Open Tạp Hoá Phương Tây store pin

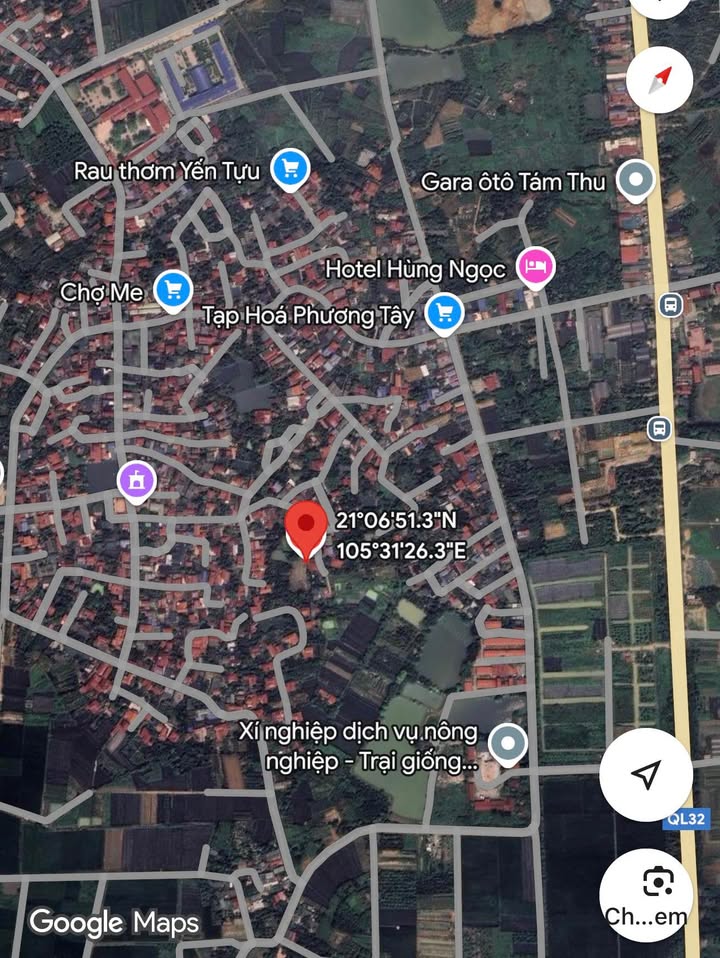point(443,313)
